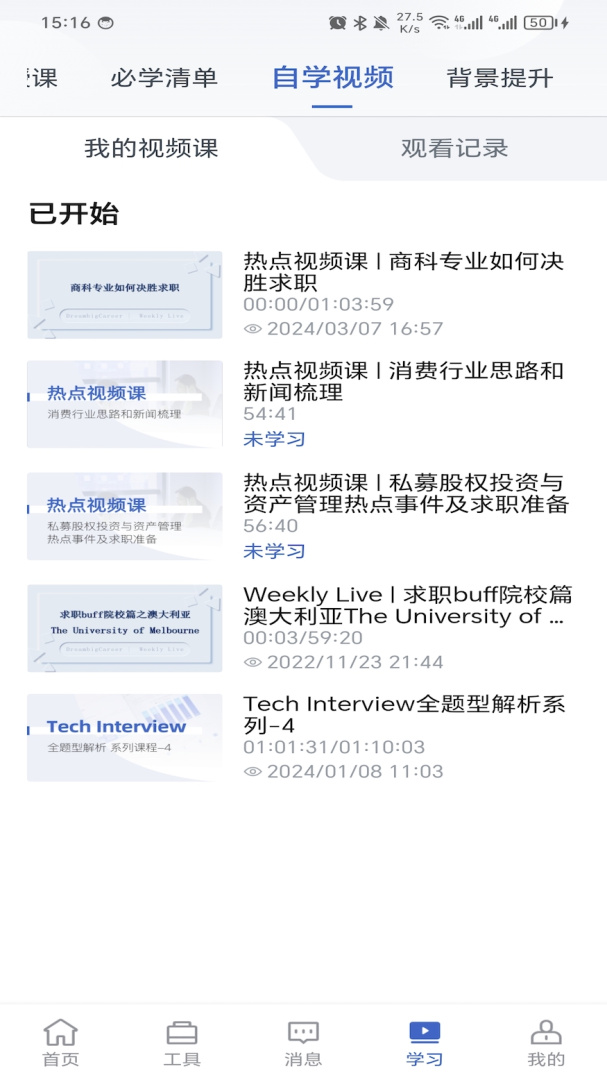Open the 我的 profile tab
The image size is (607, 1080).
click(x=546, y=1043)
